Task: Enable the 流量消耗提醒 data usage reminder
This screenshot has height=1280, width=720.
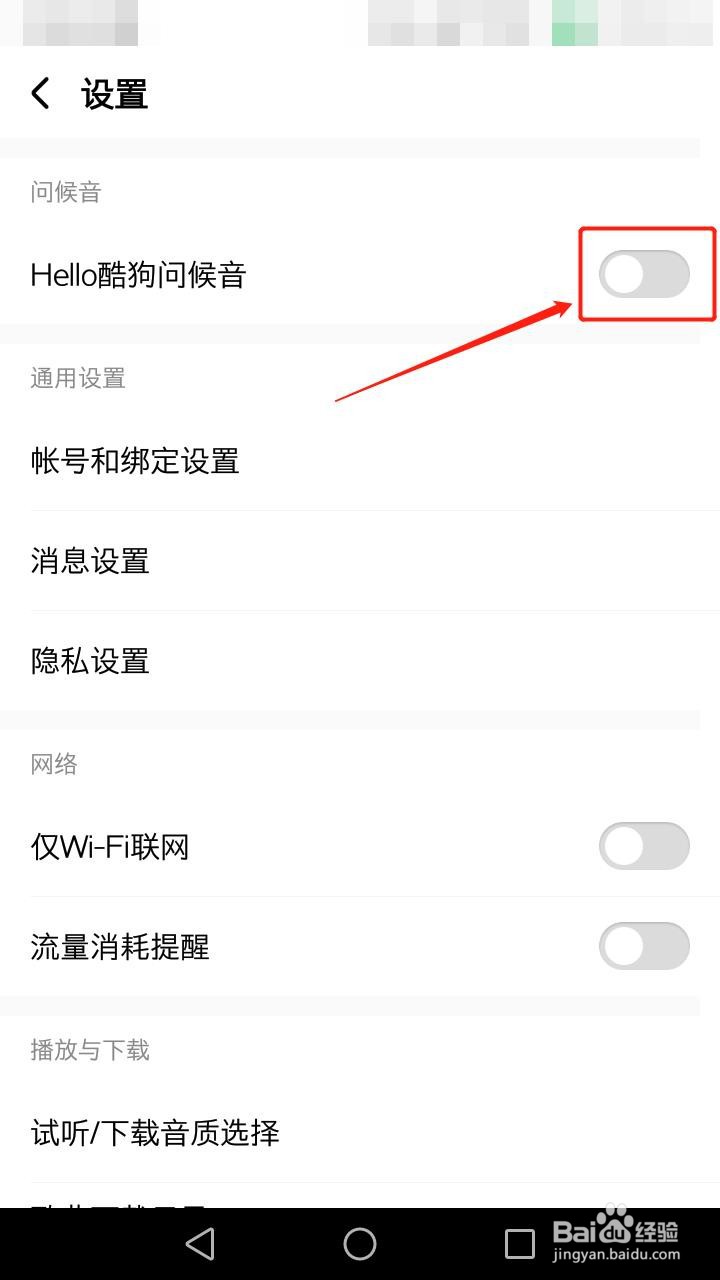Action: [x=644, y=946]
